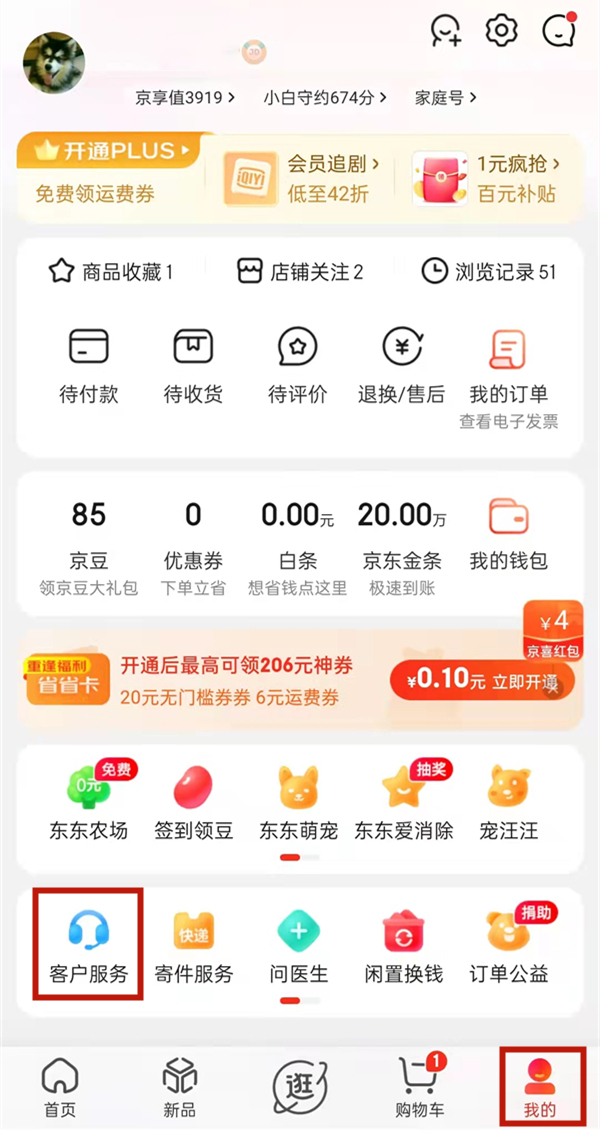Open 东东农场 mini game
Image resolution: width=600 pixels, height=1130 pixels.
pyautogui.click(x=89, y=800)
